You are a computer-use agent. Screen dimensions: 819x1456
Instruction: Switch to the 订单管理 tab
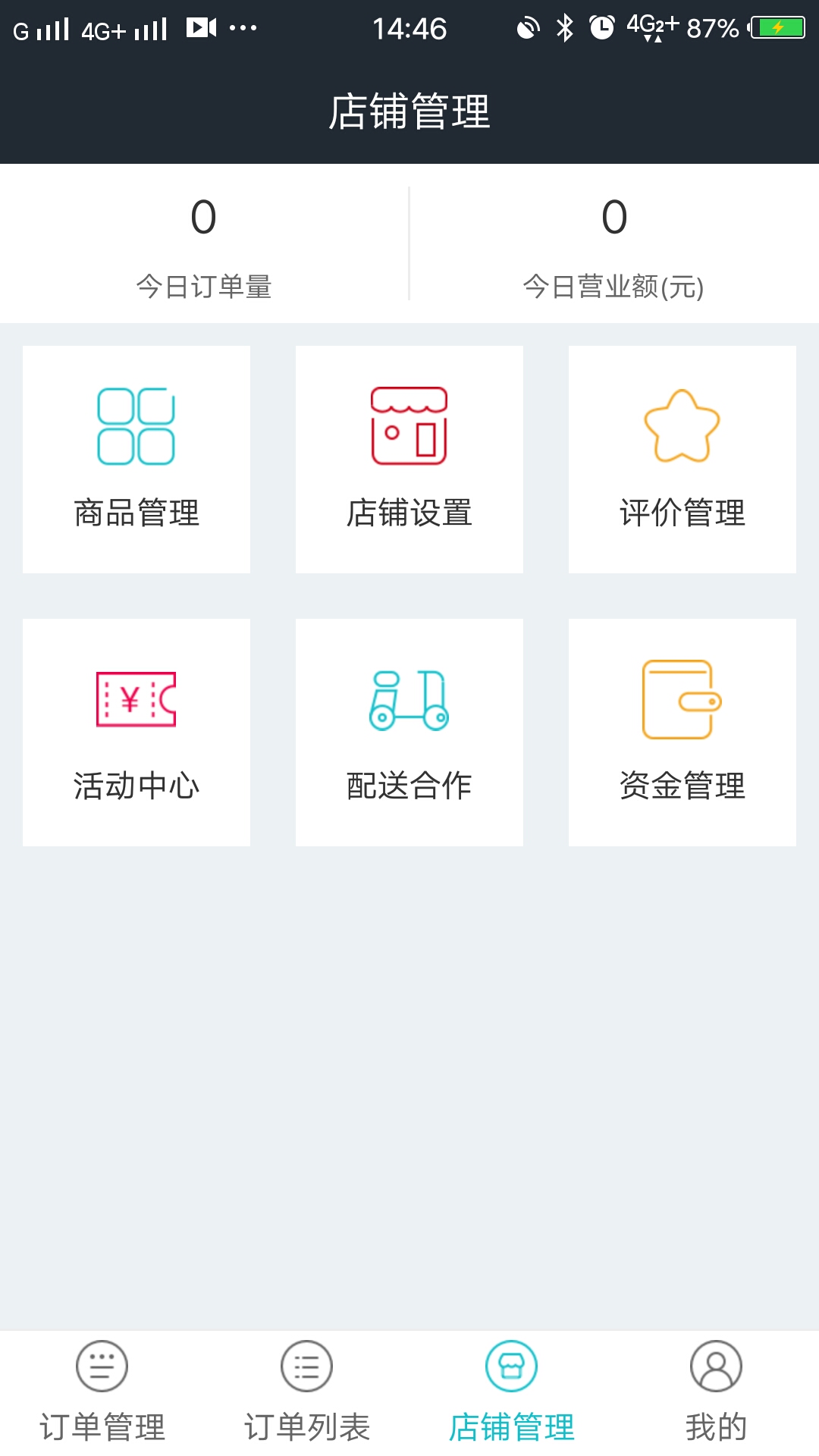click(x=102, y=1394)
